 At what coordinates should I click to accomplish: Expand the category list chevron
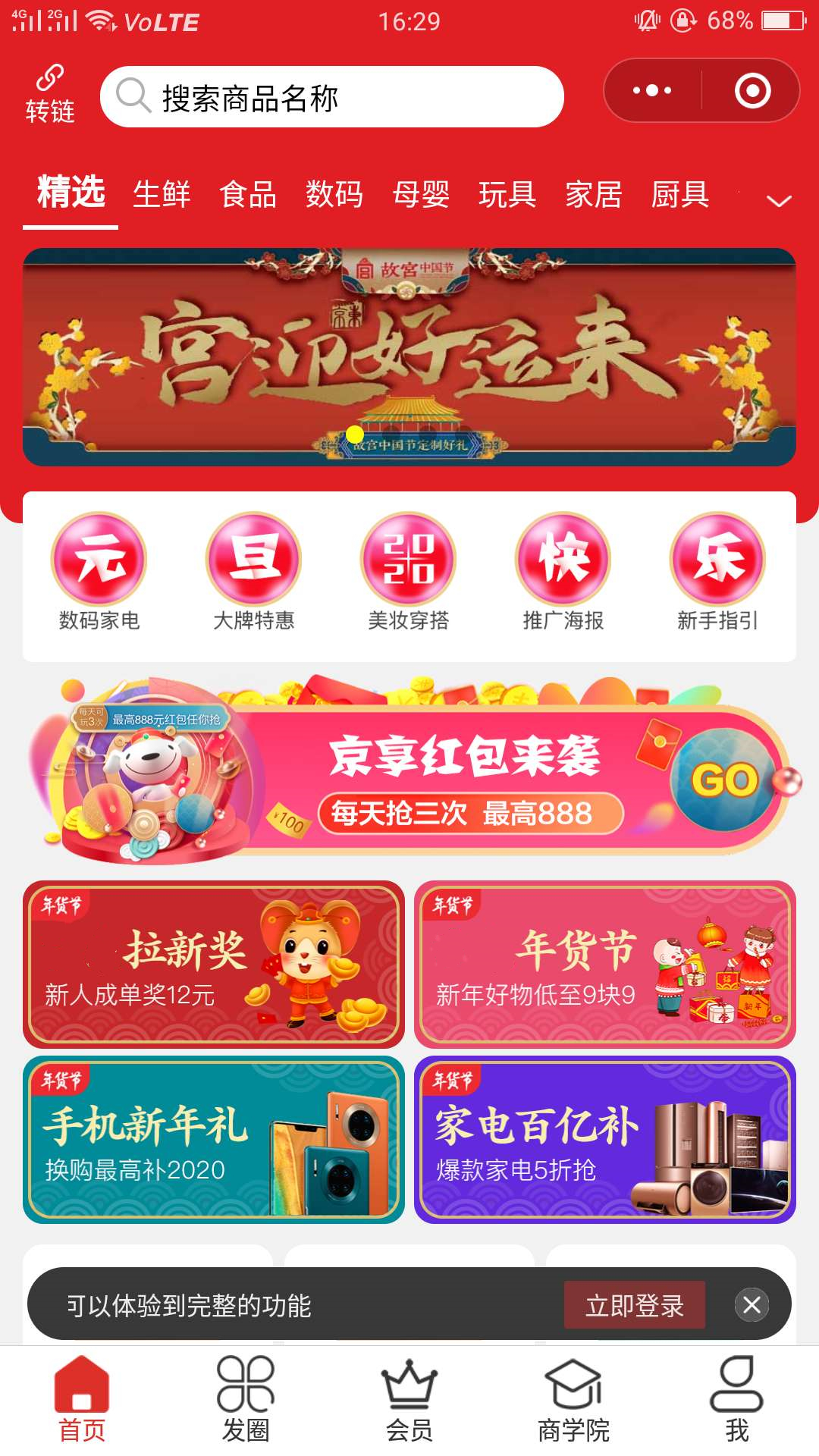point(779,201)
